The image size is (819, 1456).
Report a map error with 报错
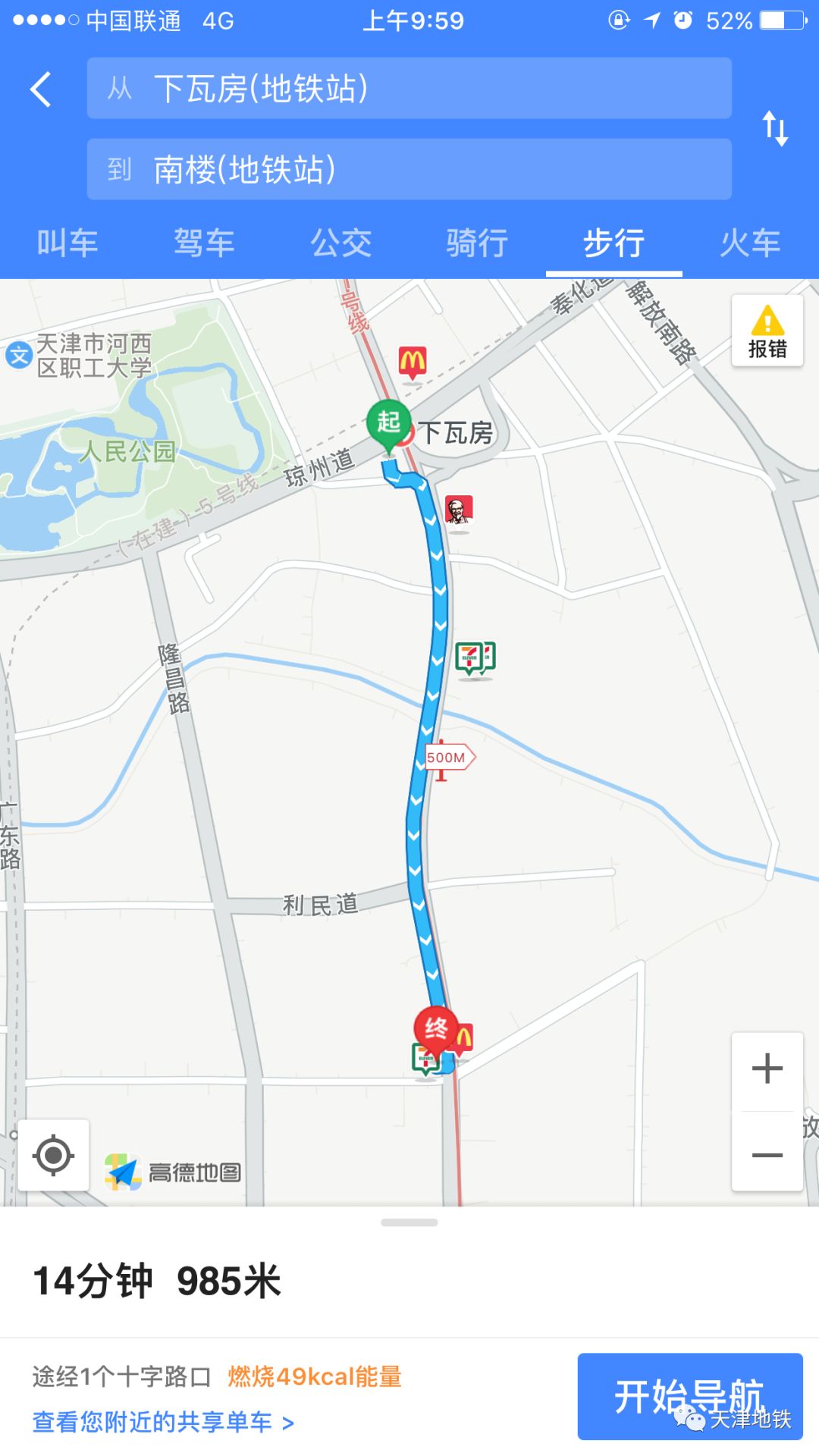pyautogui.click(x=767, y=331)
